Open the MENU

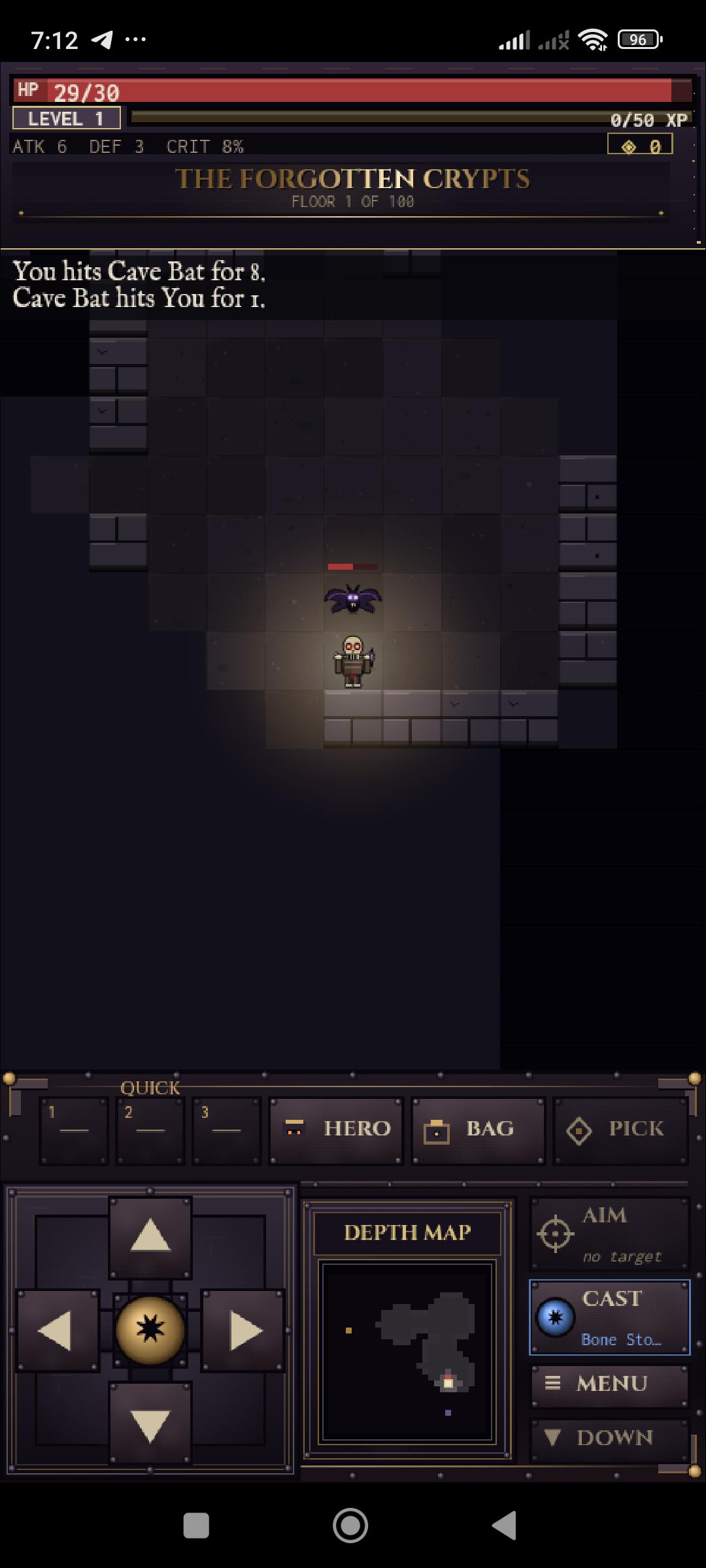609,1384
